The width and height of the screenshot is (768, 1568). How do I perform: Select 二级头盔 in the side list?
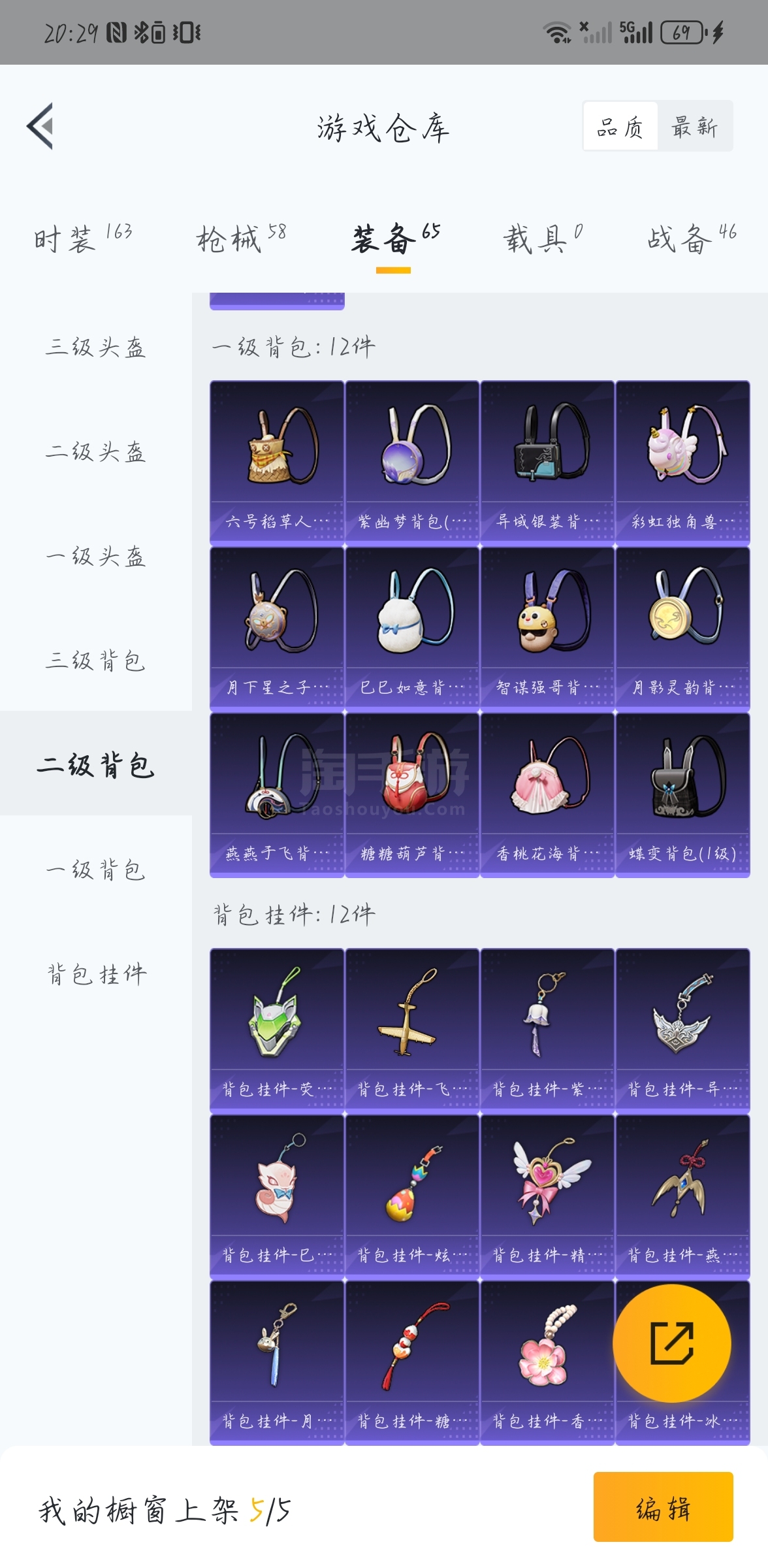tap(96, 451)
